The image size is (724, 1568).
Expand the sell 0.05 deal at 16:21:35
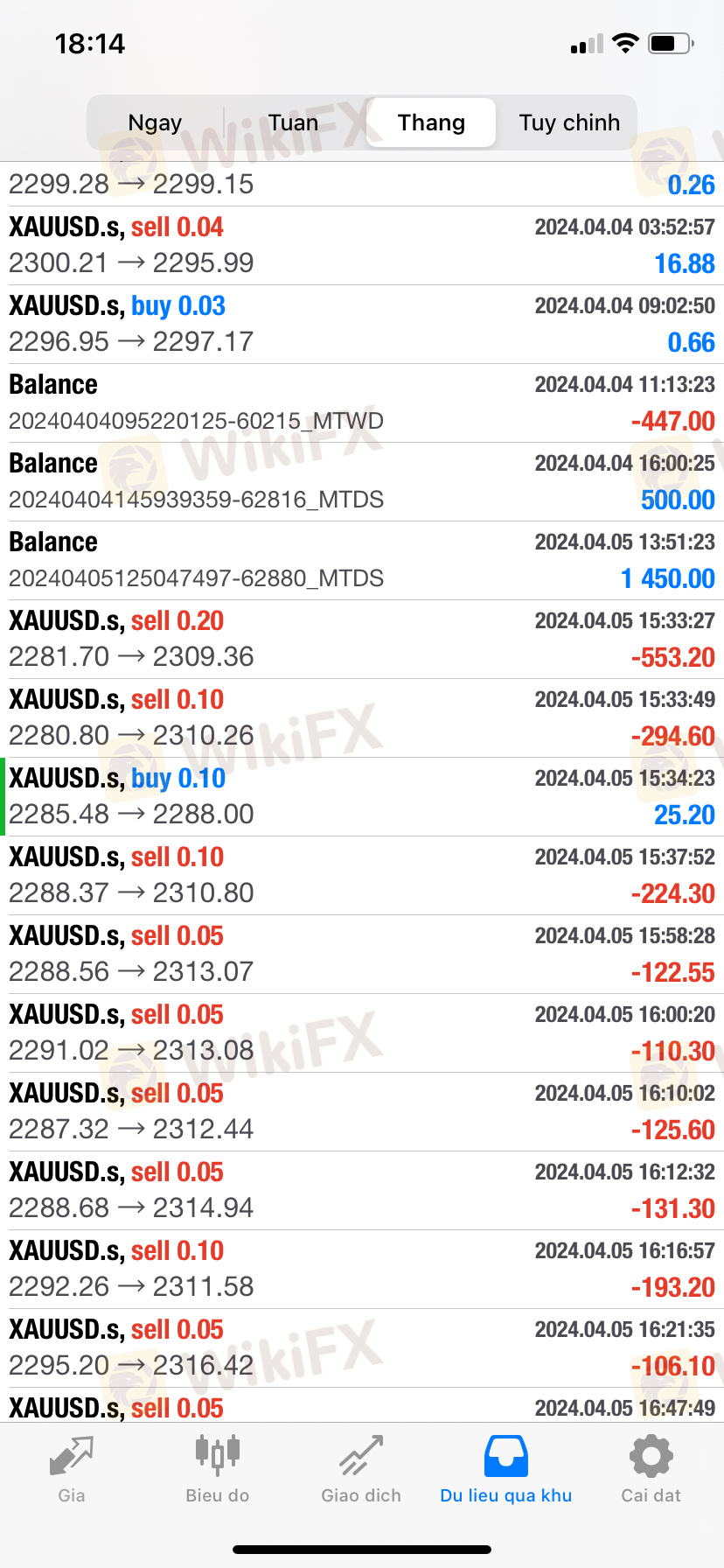tap(362, 1348)
